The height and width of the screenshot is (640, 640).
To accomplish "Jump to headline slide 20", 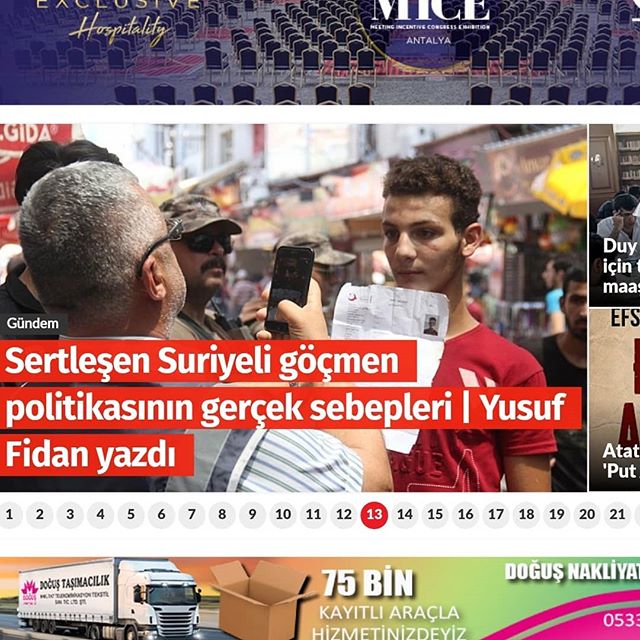I will click(x=586, y=515).
